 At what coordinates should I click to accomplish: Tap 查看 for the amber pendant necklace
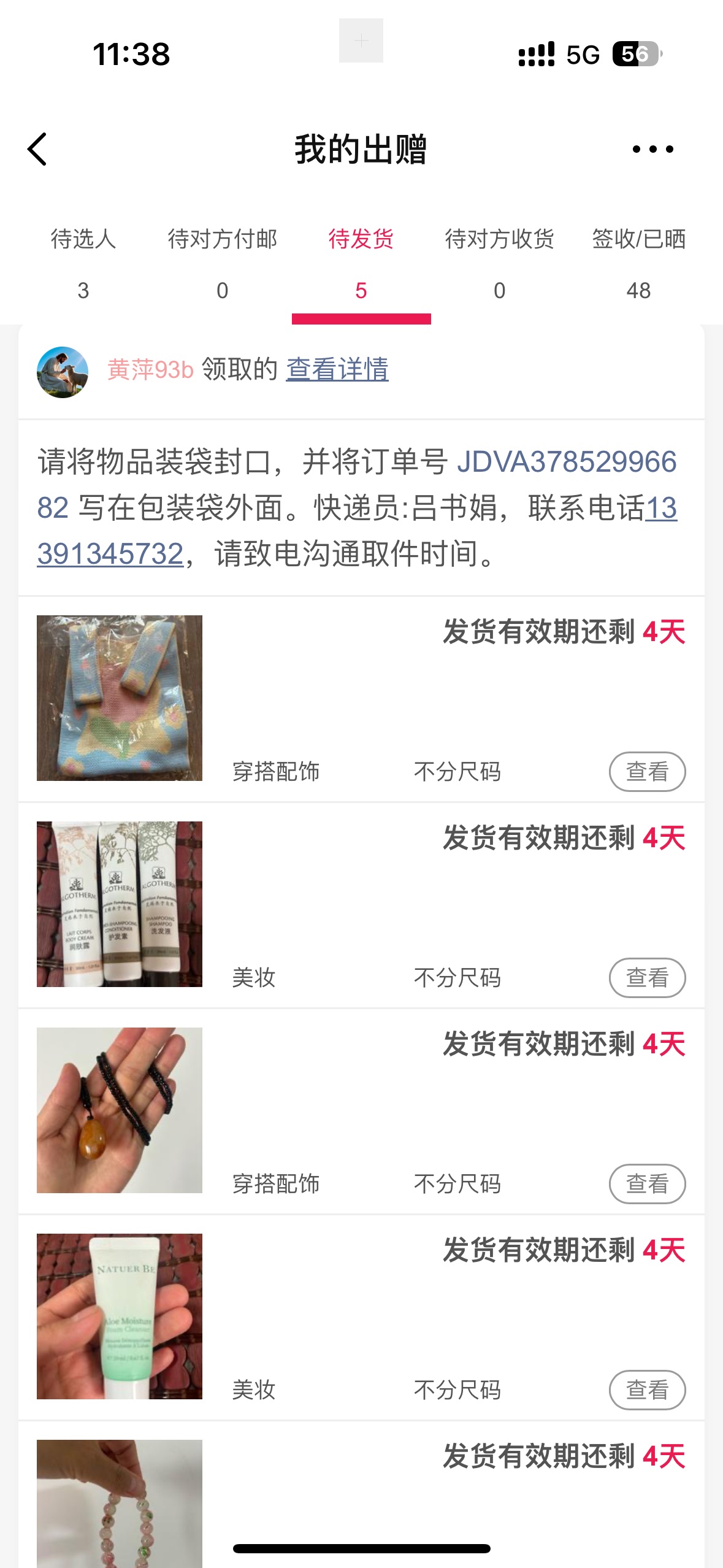pos(647,1184)
